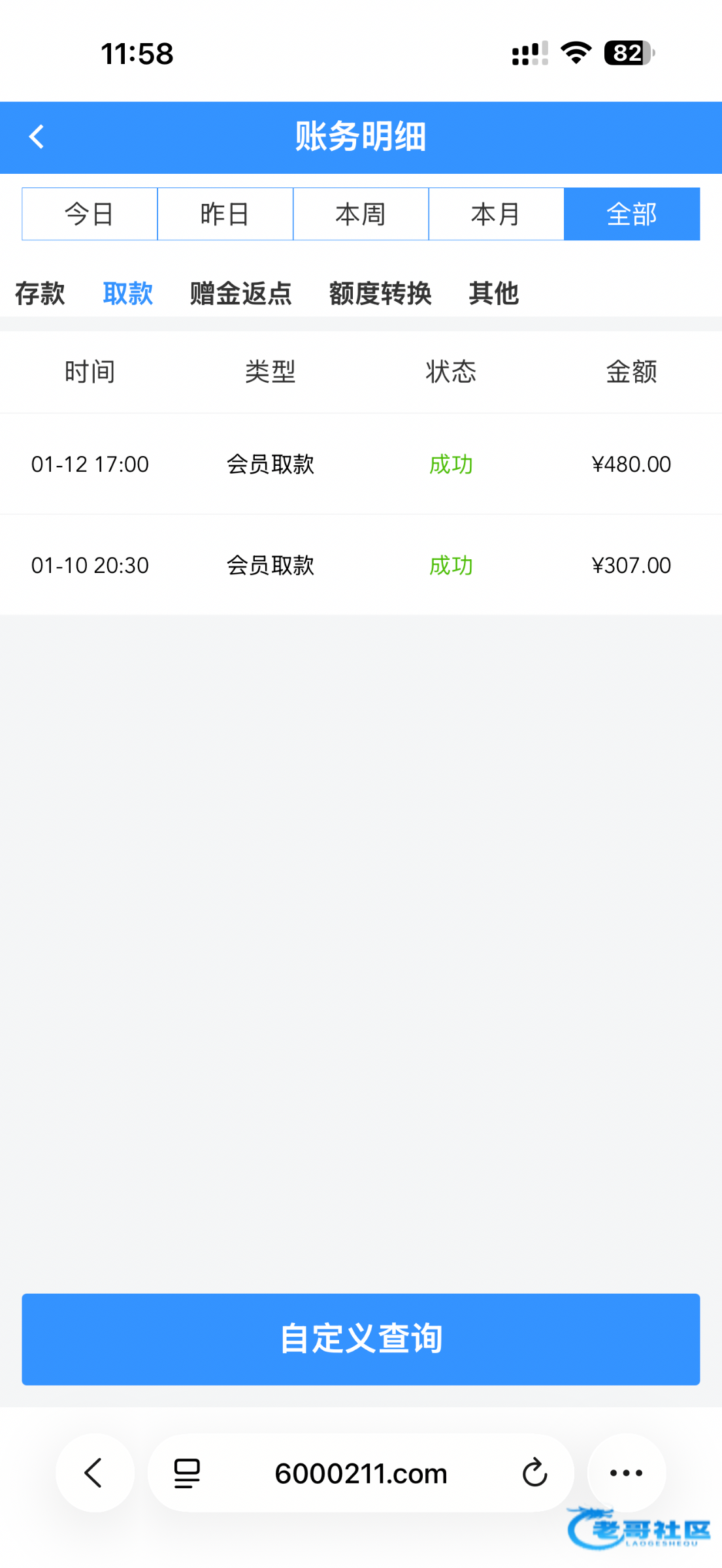This screenshot has width=722, height=1568.
Task: Open the page menu icon beside the address
Action: click(x=187, y=1473)
